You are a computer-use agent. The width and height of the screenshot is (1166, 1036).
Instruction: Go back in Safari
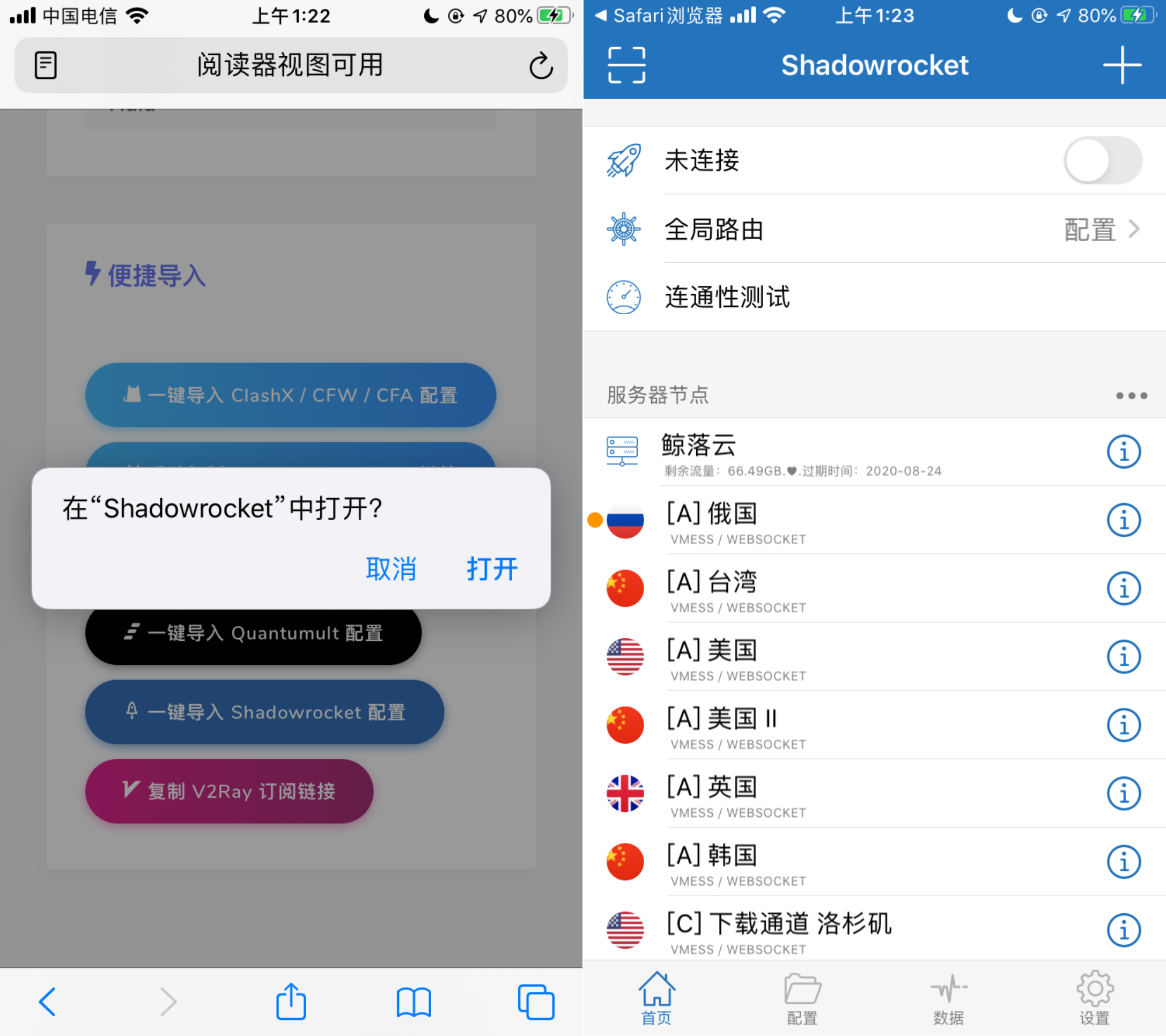click(x=47, y=1002)
